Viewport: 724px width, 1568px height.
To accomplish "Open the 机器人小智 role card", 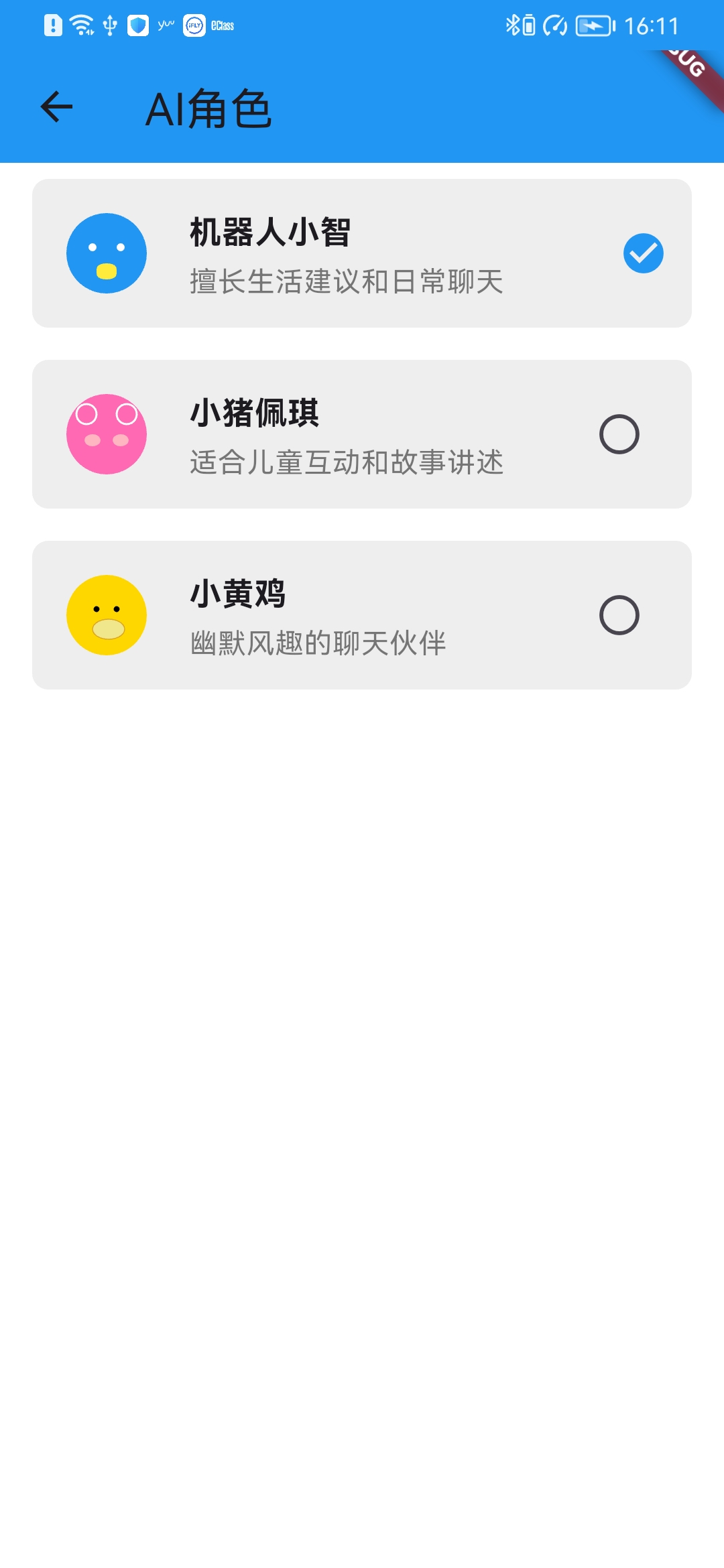I will click(362, 253).
